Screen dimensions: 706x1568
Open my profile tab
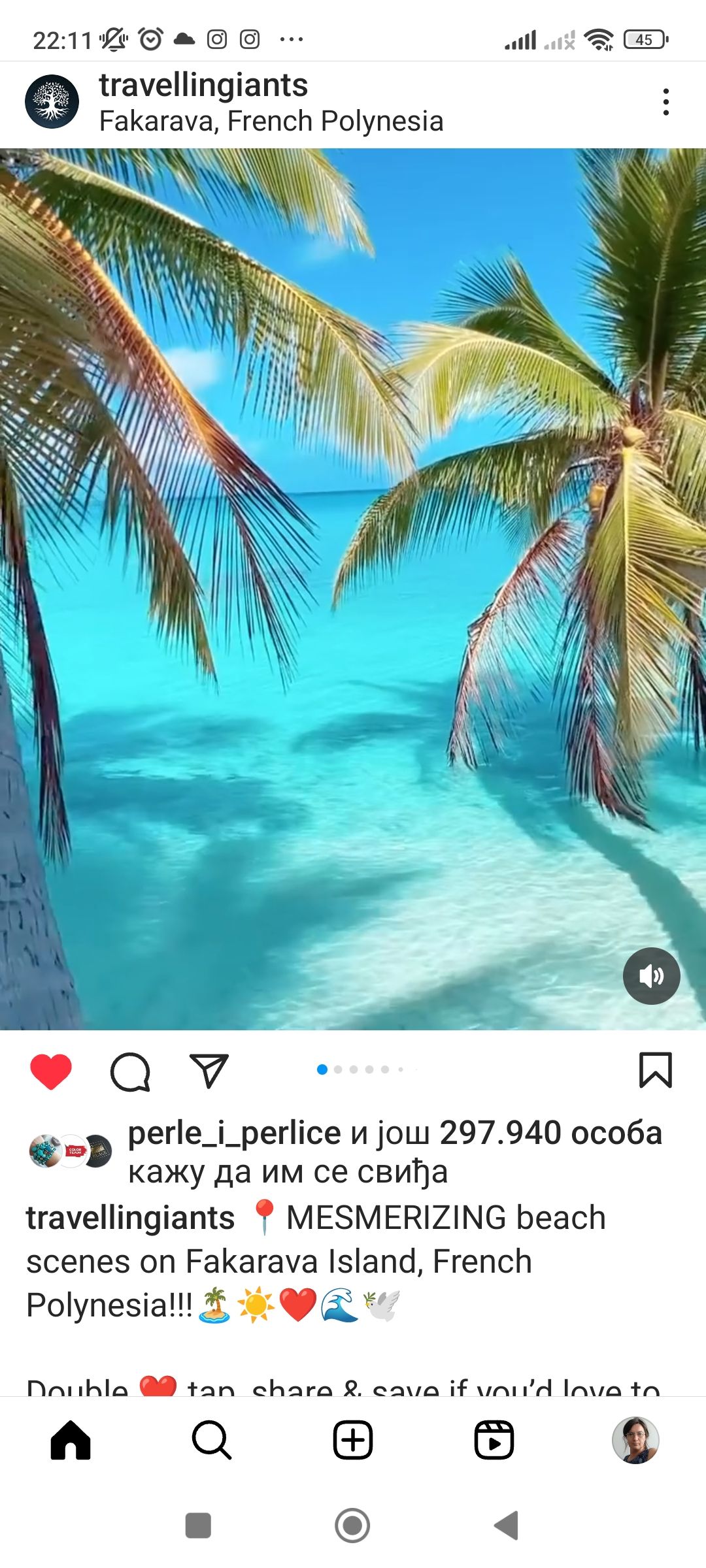(635, 1440)
